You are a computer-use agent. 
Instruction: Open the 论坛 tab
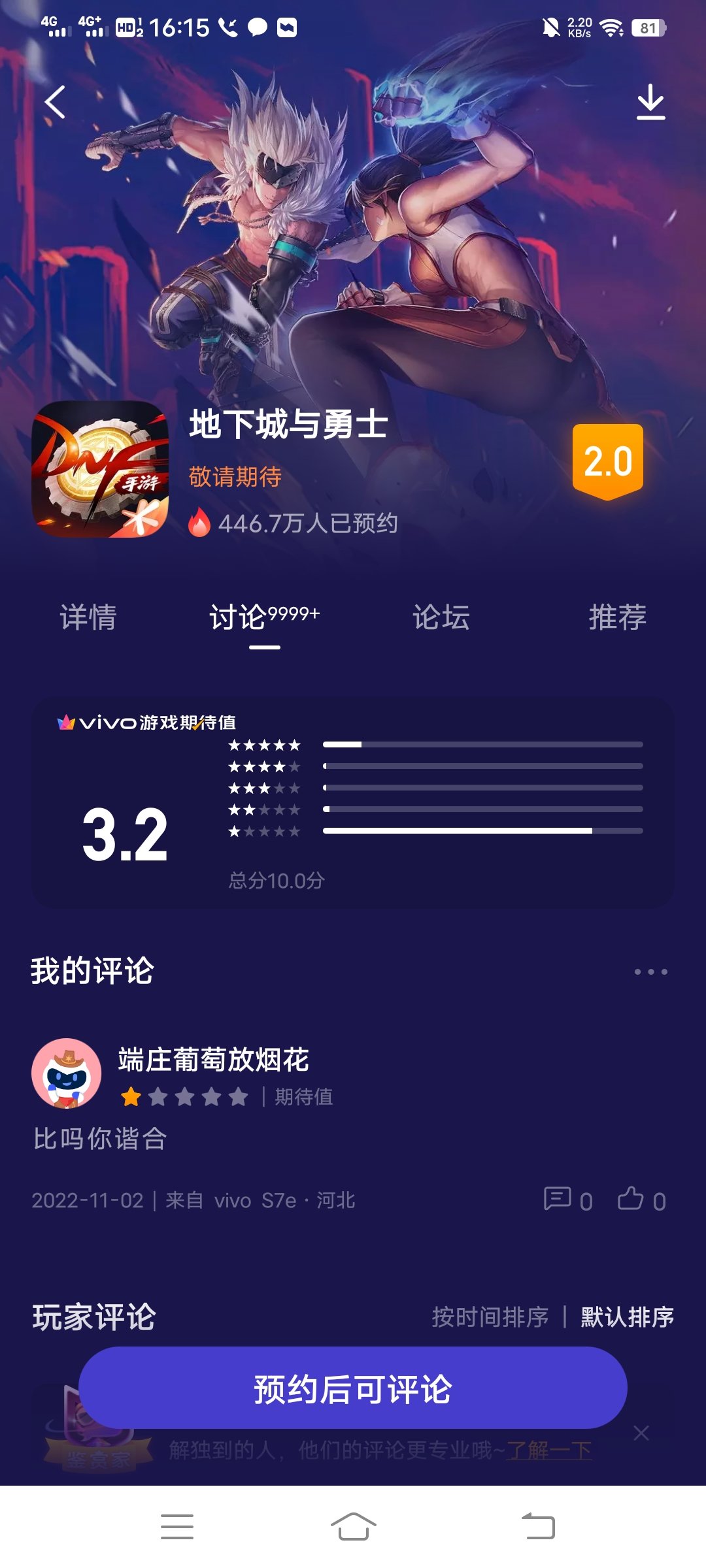point(441,617)
